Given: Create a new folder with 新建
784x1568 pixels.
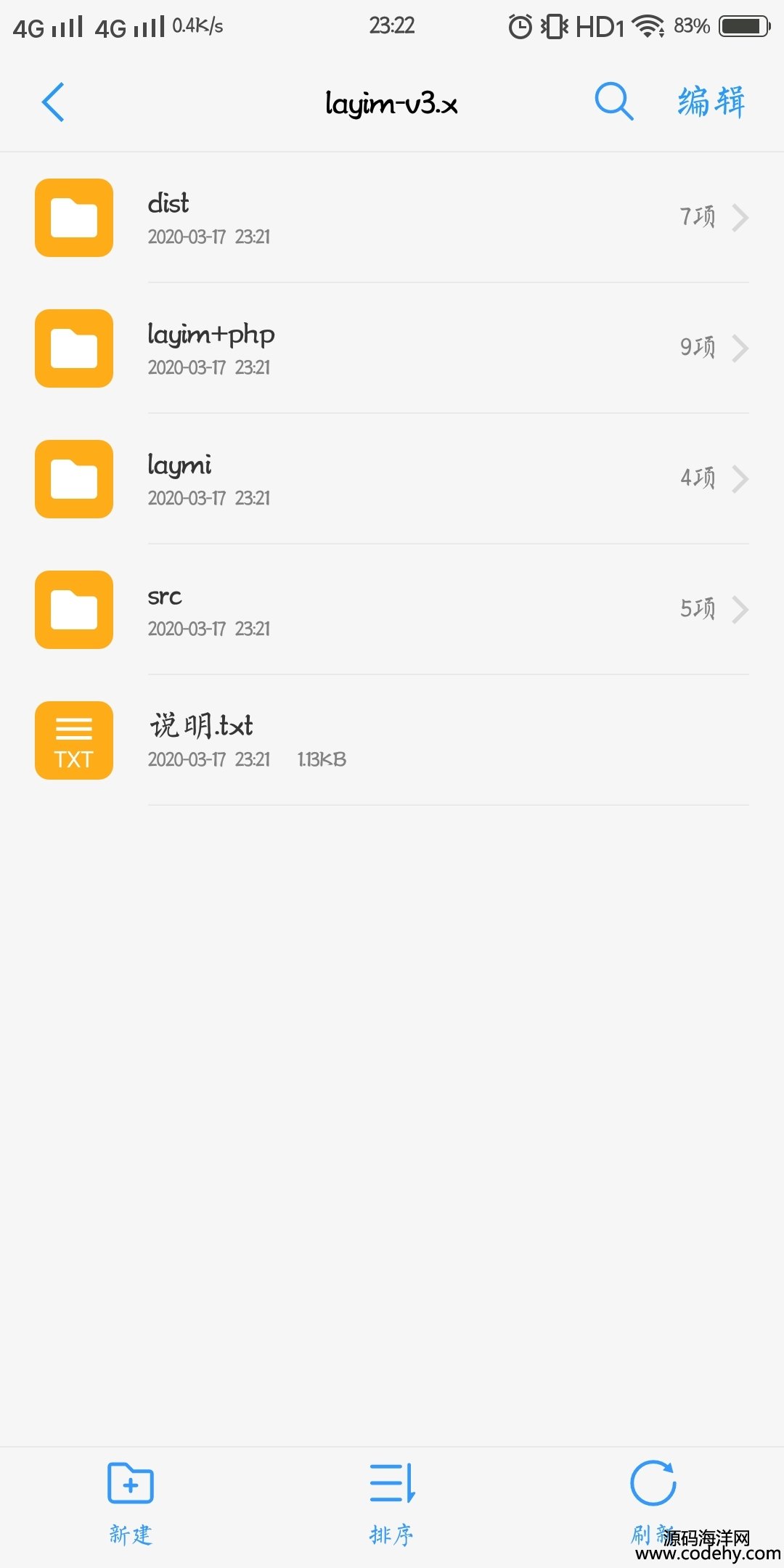Looking at the screenshot, I should pyautogui.click(x=131, y=1503).
